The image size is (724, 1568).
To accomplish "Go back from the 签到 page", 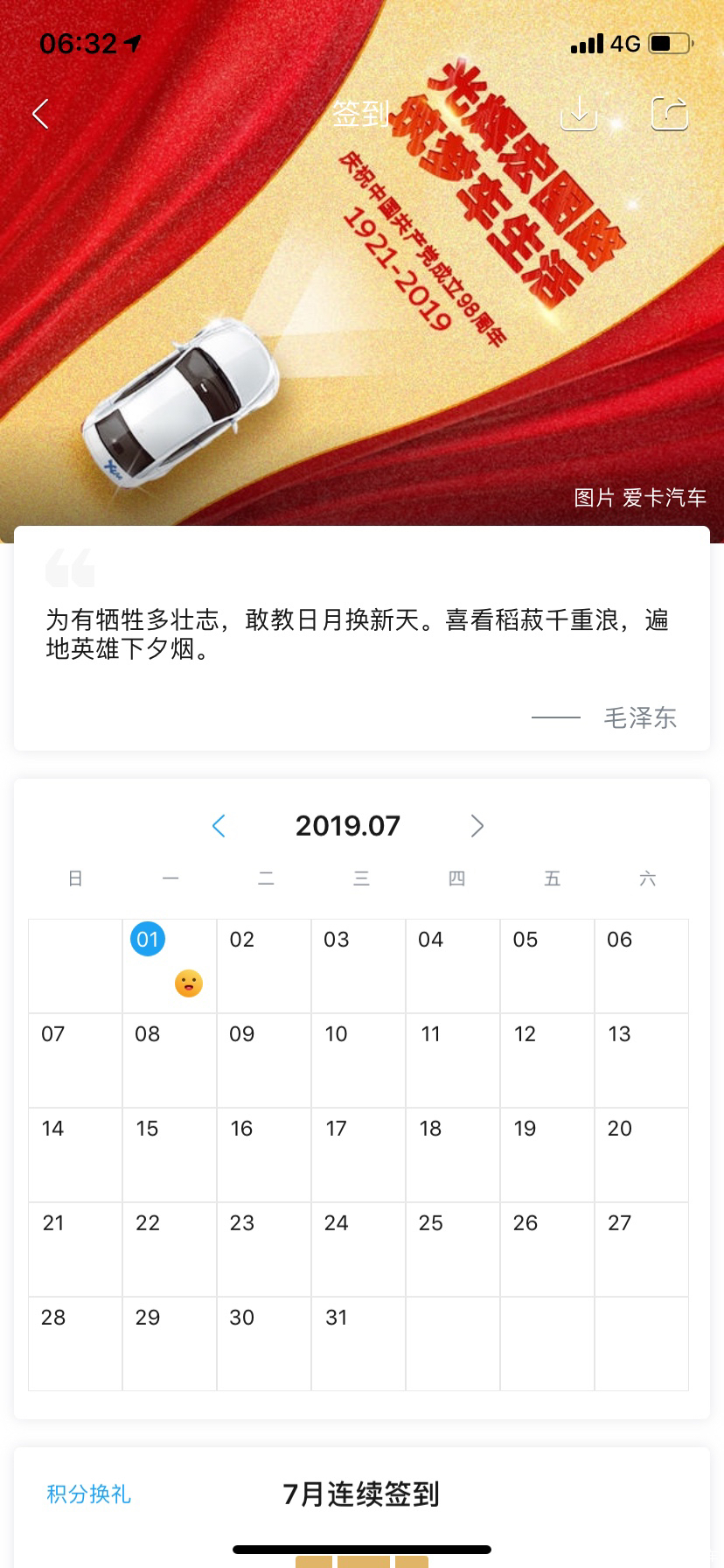I will click(40, 114).
